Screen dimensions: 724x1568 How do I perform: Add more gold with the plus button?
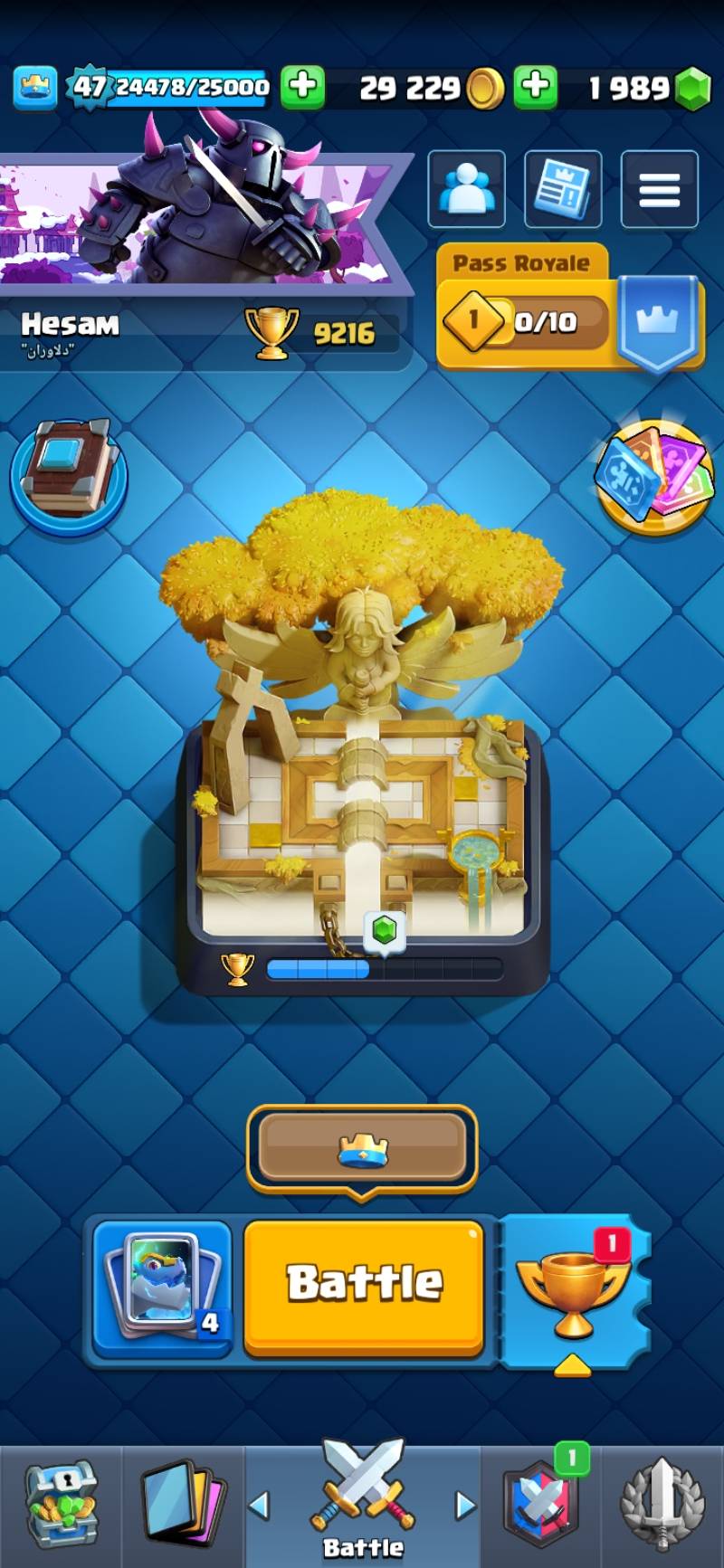[536, 87]
